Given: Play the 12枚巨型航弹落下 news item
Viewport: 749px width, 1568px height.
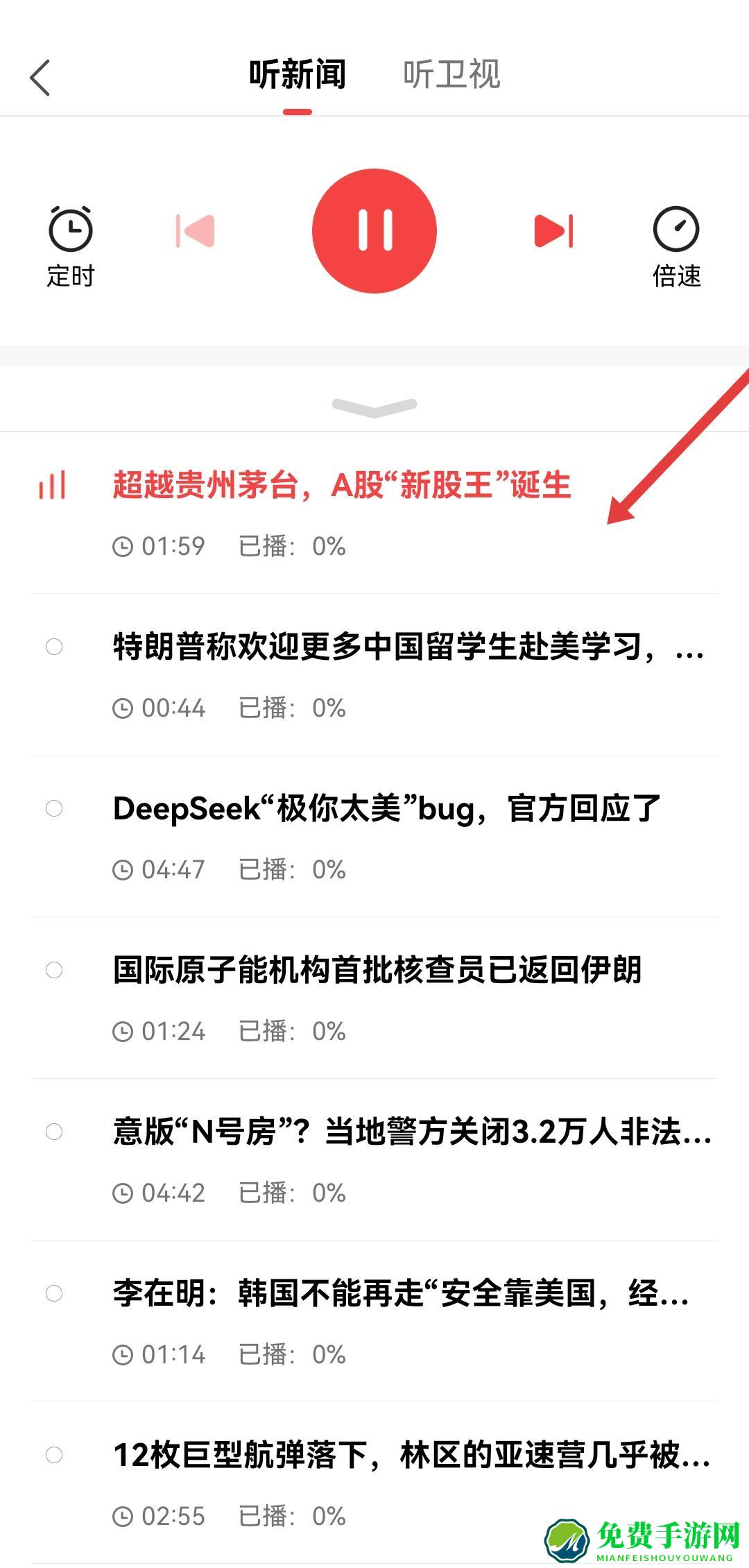Looking at the screenshot, I should click(x=412, y=1455).
